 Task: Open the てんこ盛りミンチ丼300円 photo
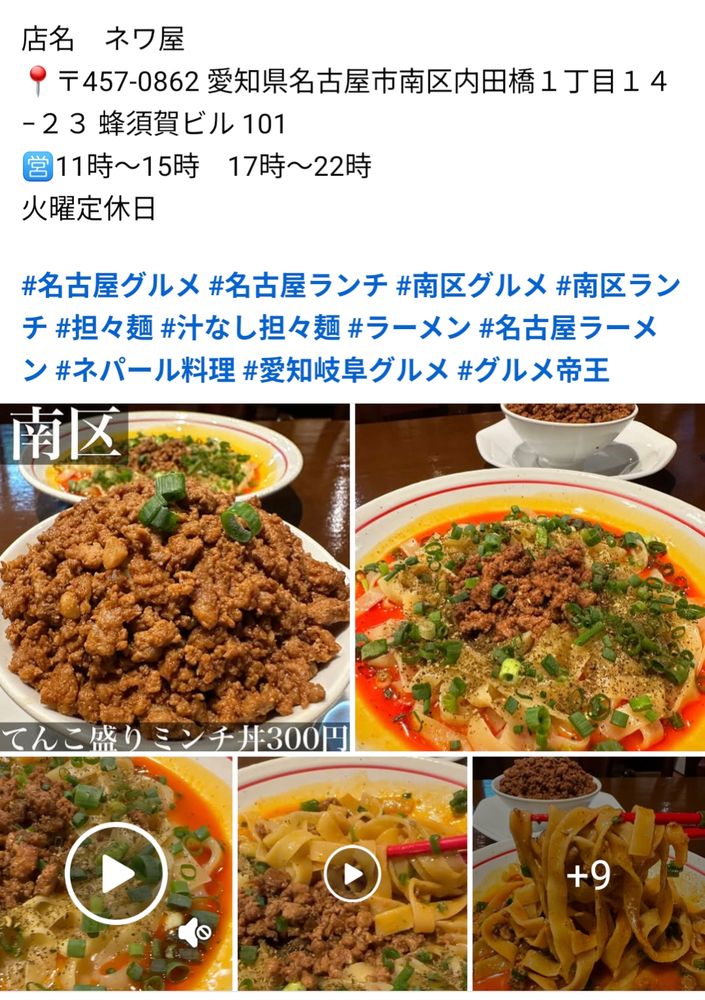pyautogui.click(x=175, y=577)
